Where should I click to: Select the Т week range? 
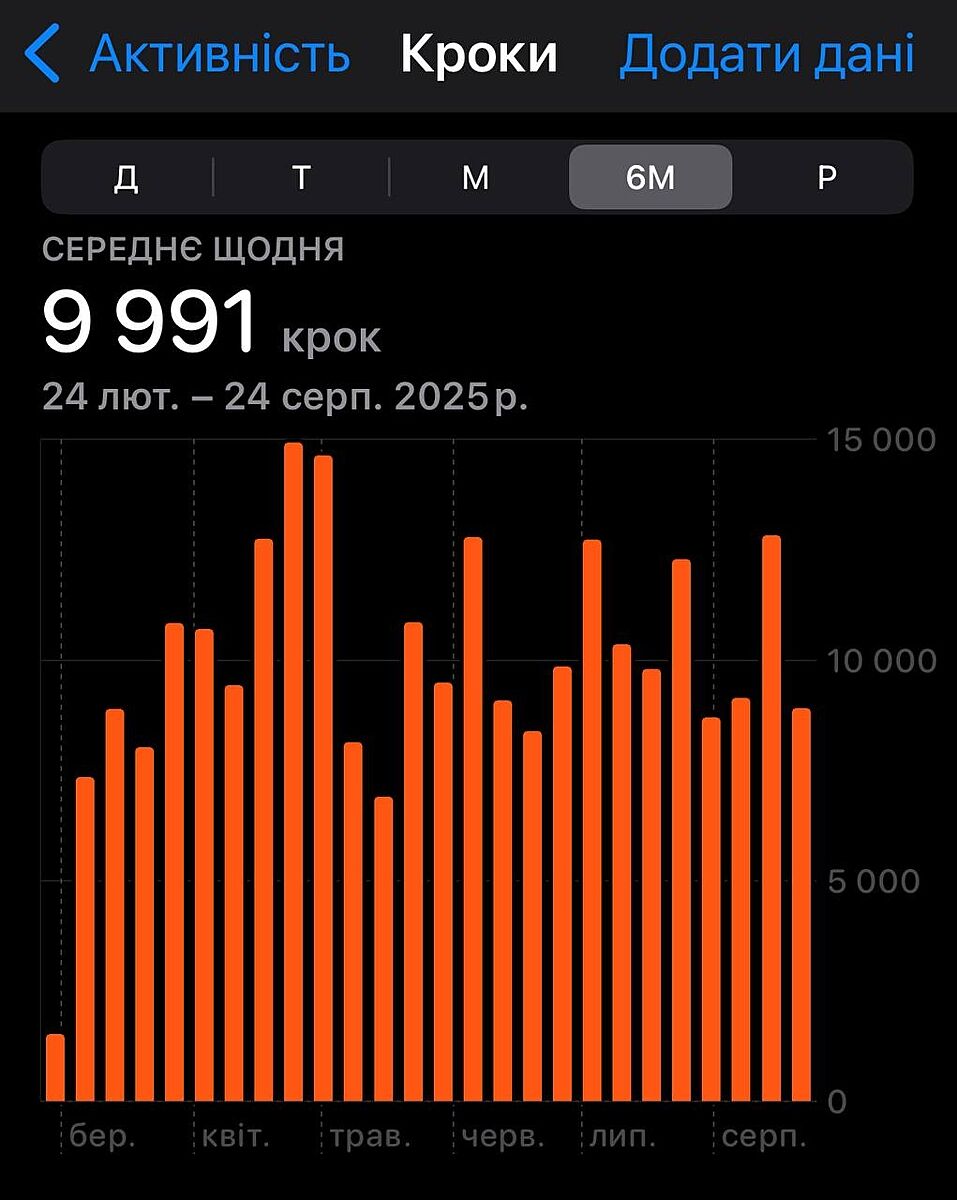point(301,178)
